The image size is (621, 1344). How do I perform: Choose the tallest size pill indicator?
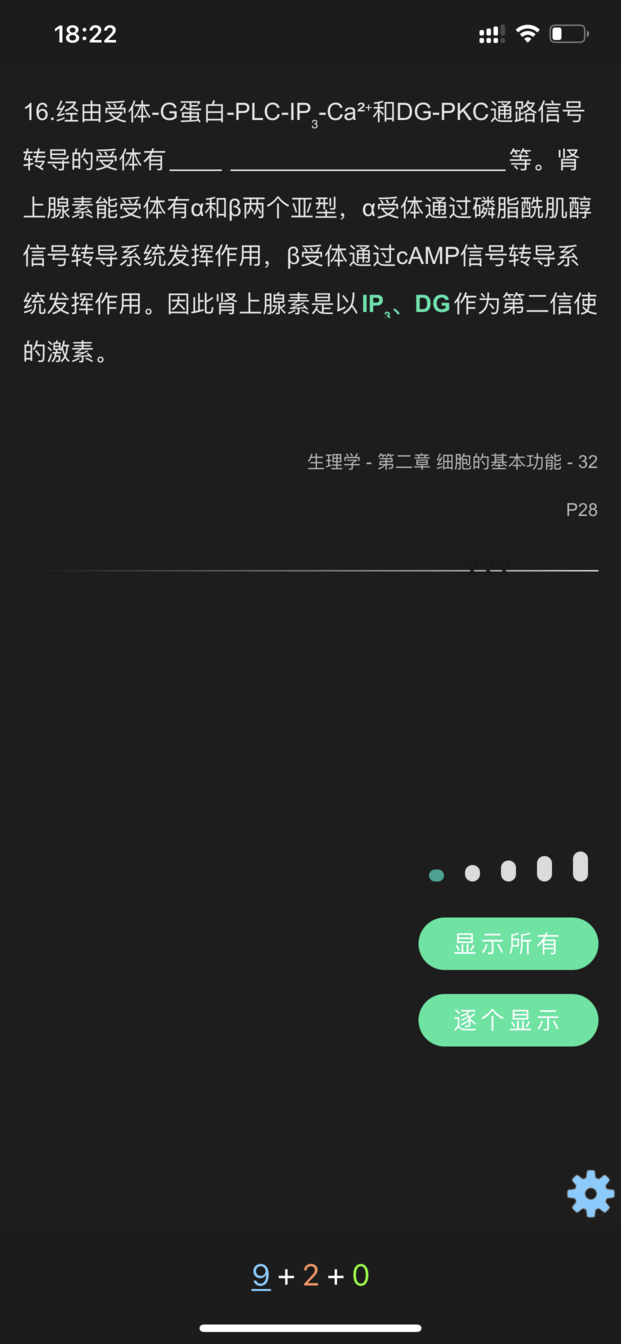click(x=580, y=866)
